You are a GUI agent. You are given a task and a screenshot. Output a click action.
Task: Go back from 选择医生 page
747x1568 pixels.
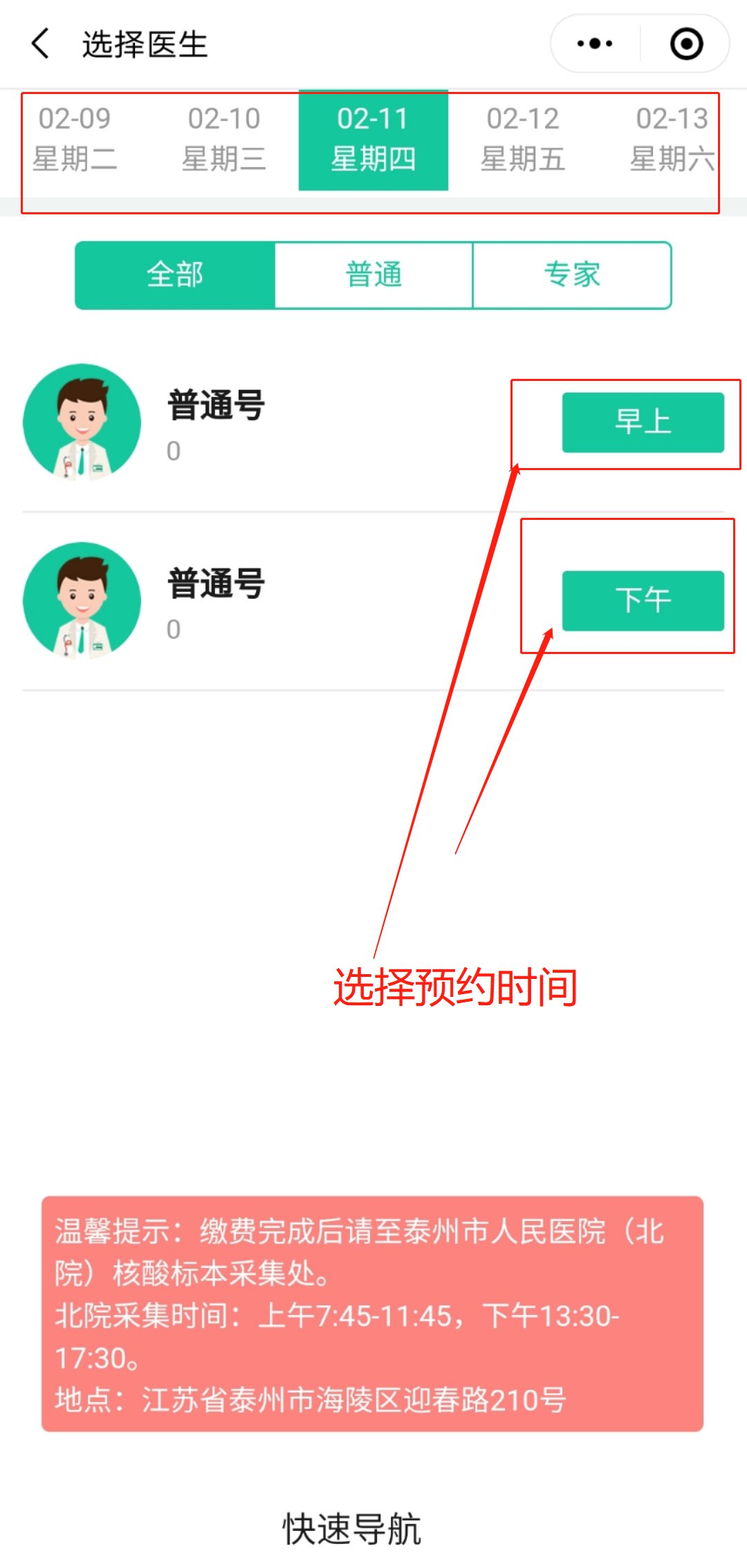40,44
